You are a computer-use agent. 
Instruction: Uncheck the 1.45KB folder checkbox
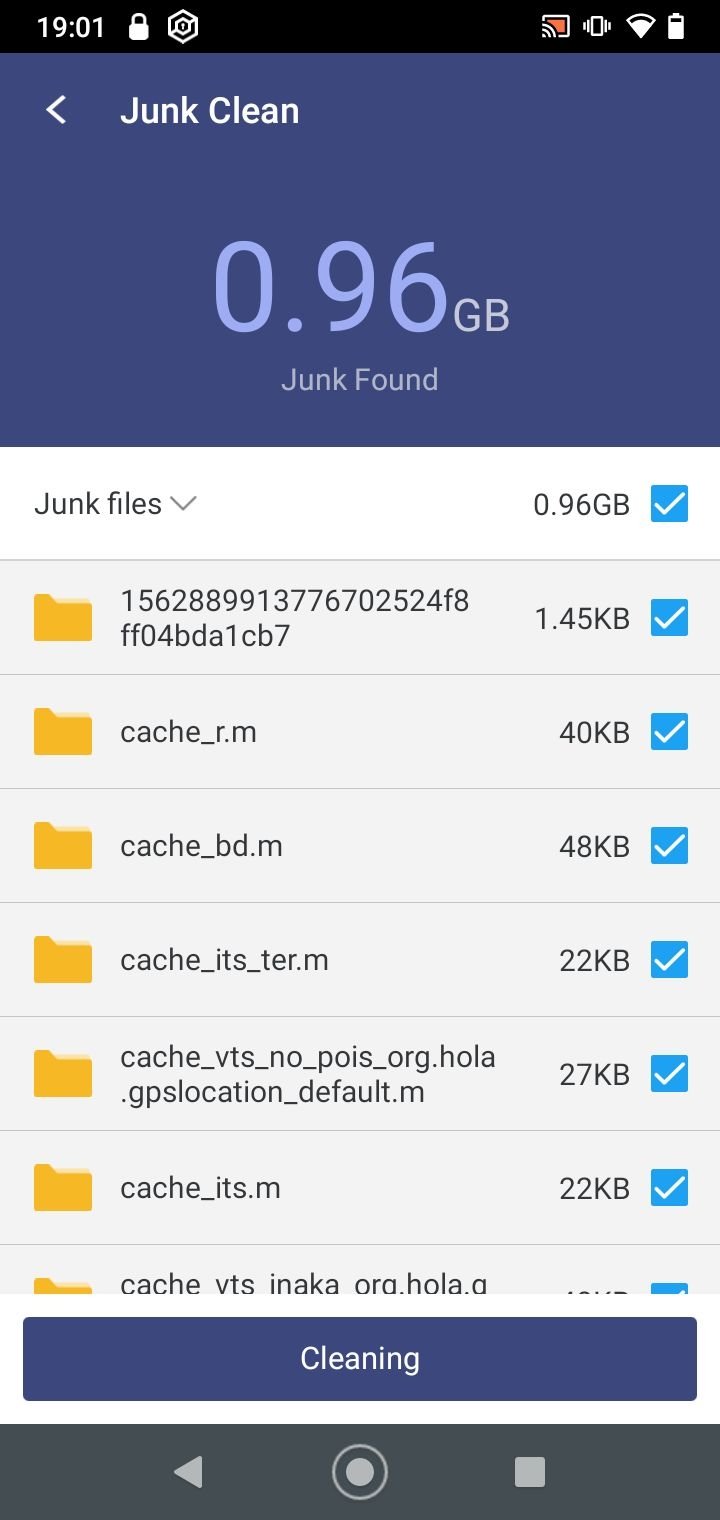pos(669,618)
